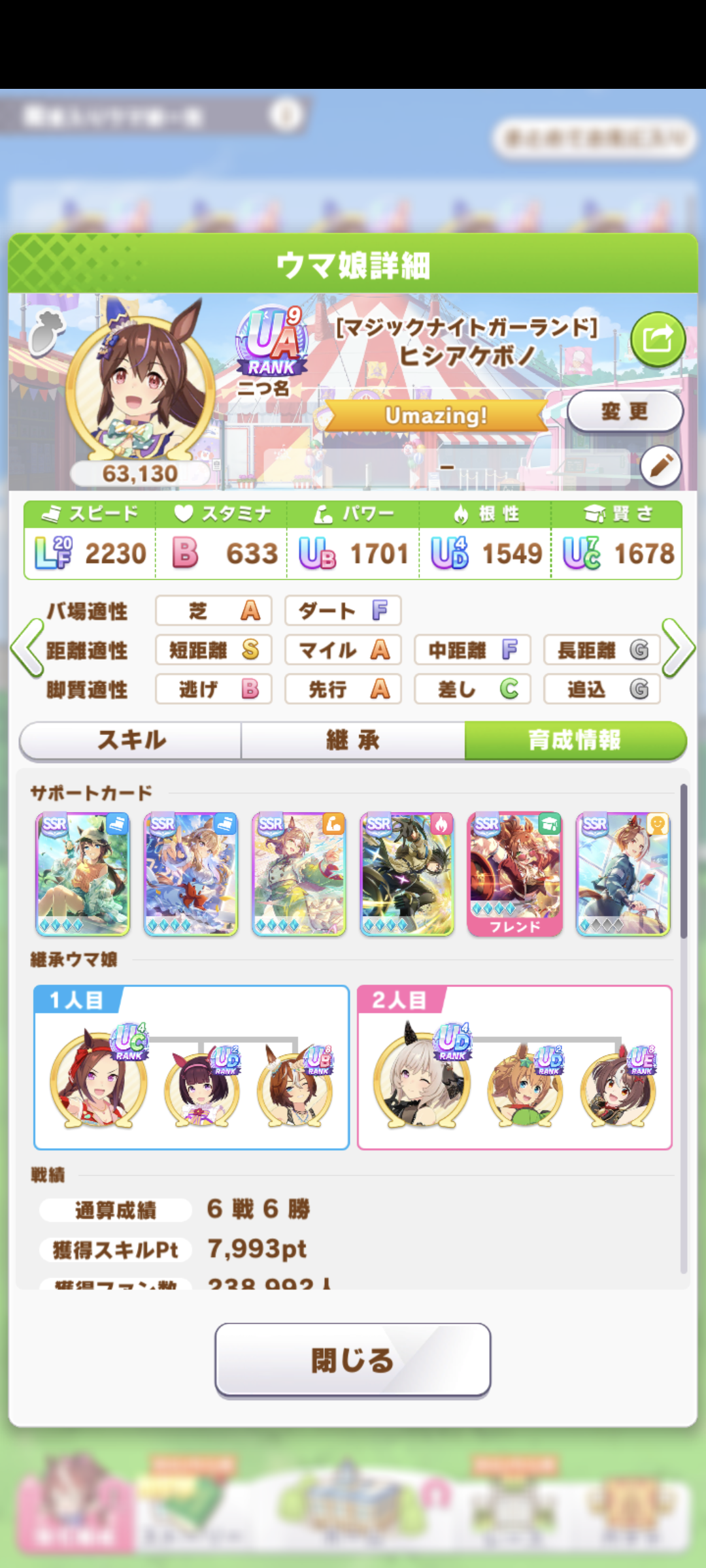Open the フレンド support card

pyautogui.click(x=514, y=874)
